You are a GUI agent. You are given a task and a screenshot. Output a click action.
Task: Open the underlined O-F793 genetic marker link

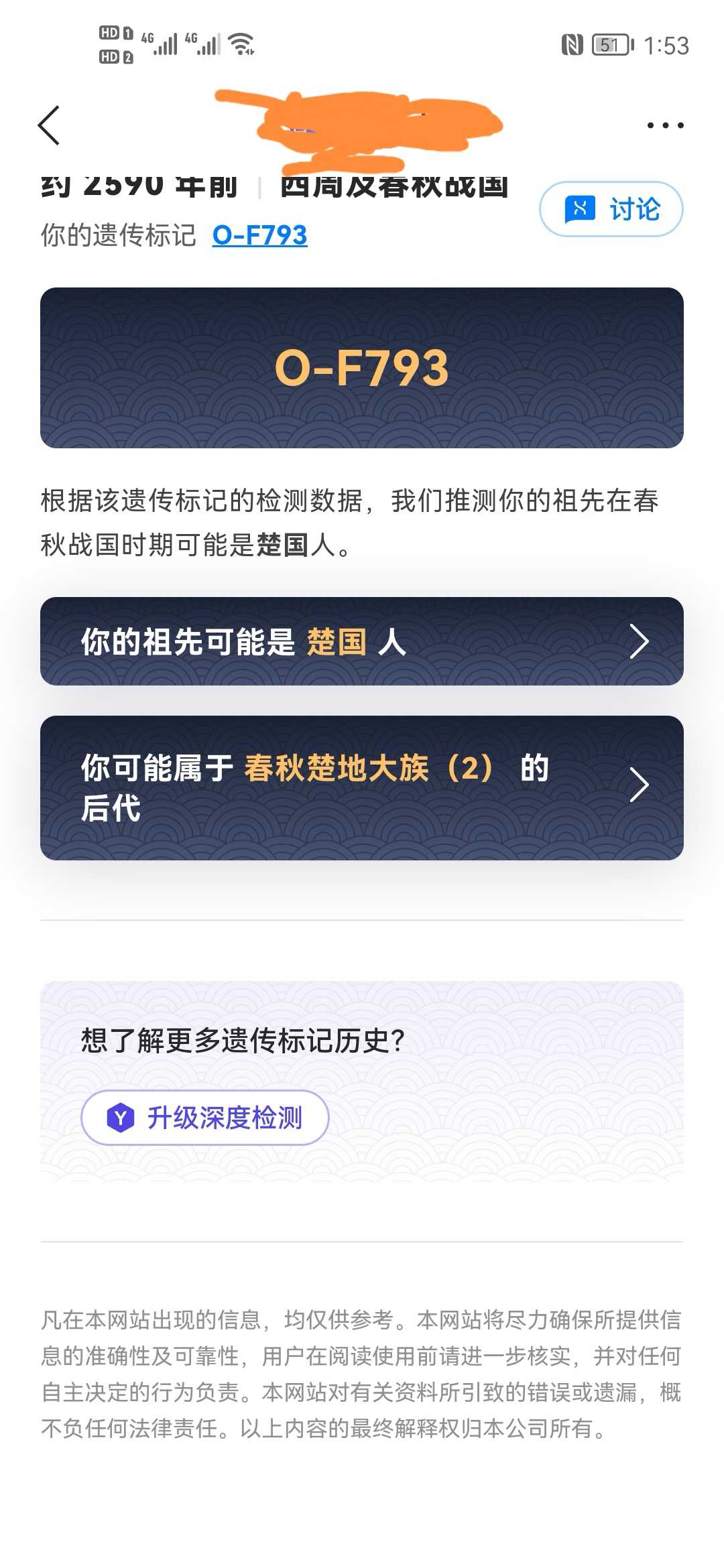coord(259,235)
